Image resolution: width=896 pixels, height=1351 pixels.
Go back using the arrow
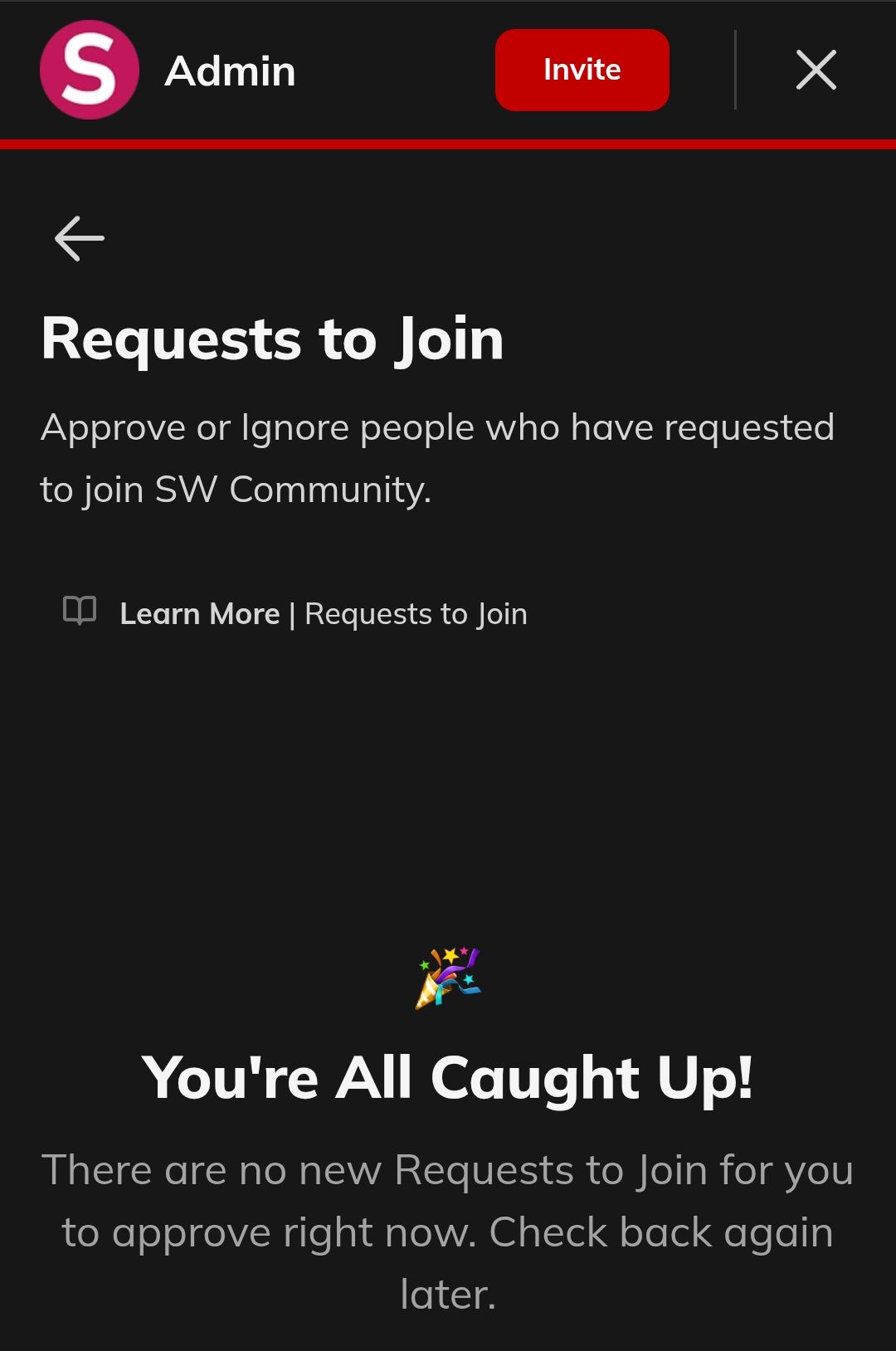point(80,238)
